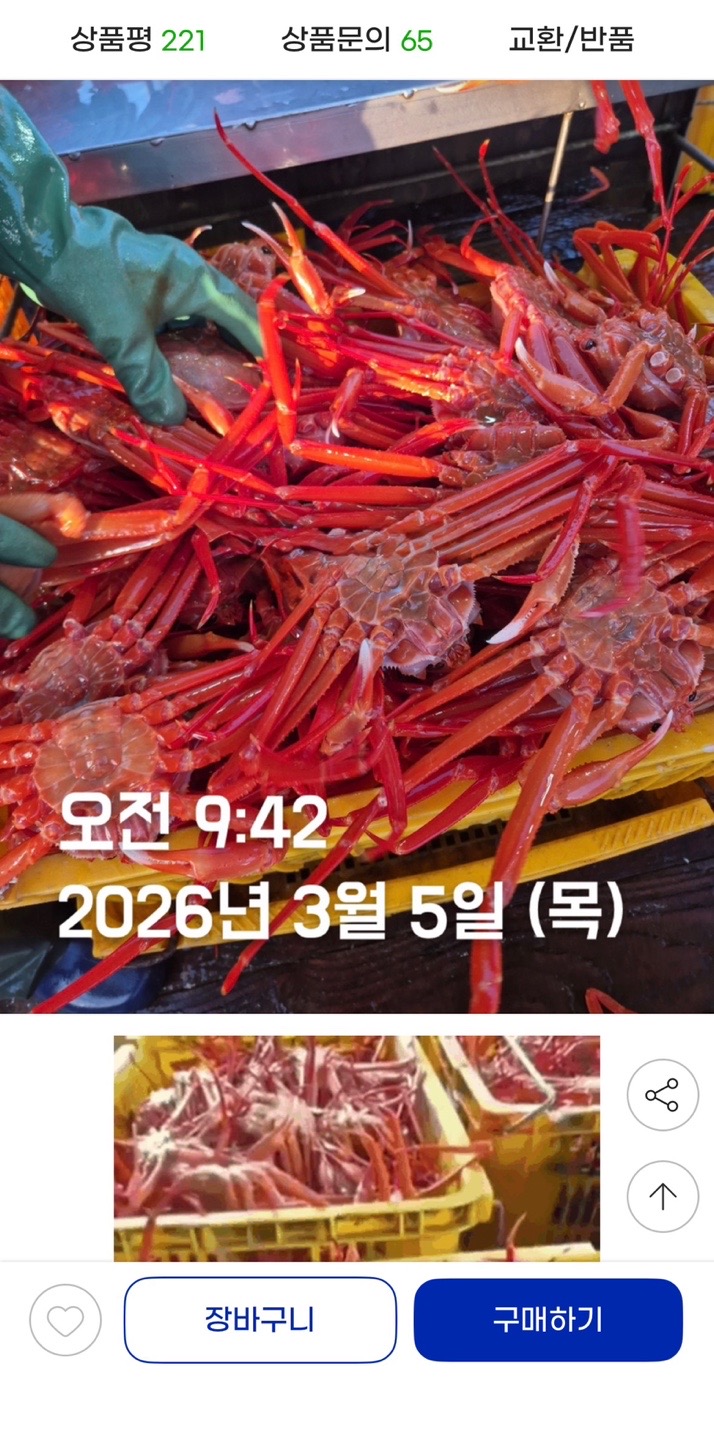
Task: Add the item to 장바구니
Action: 260,1320
